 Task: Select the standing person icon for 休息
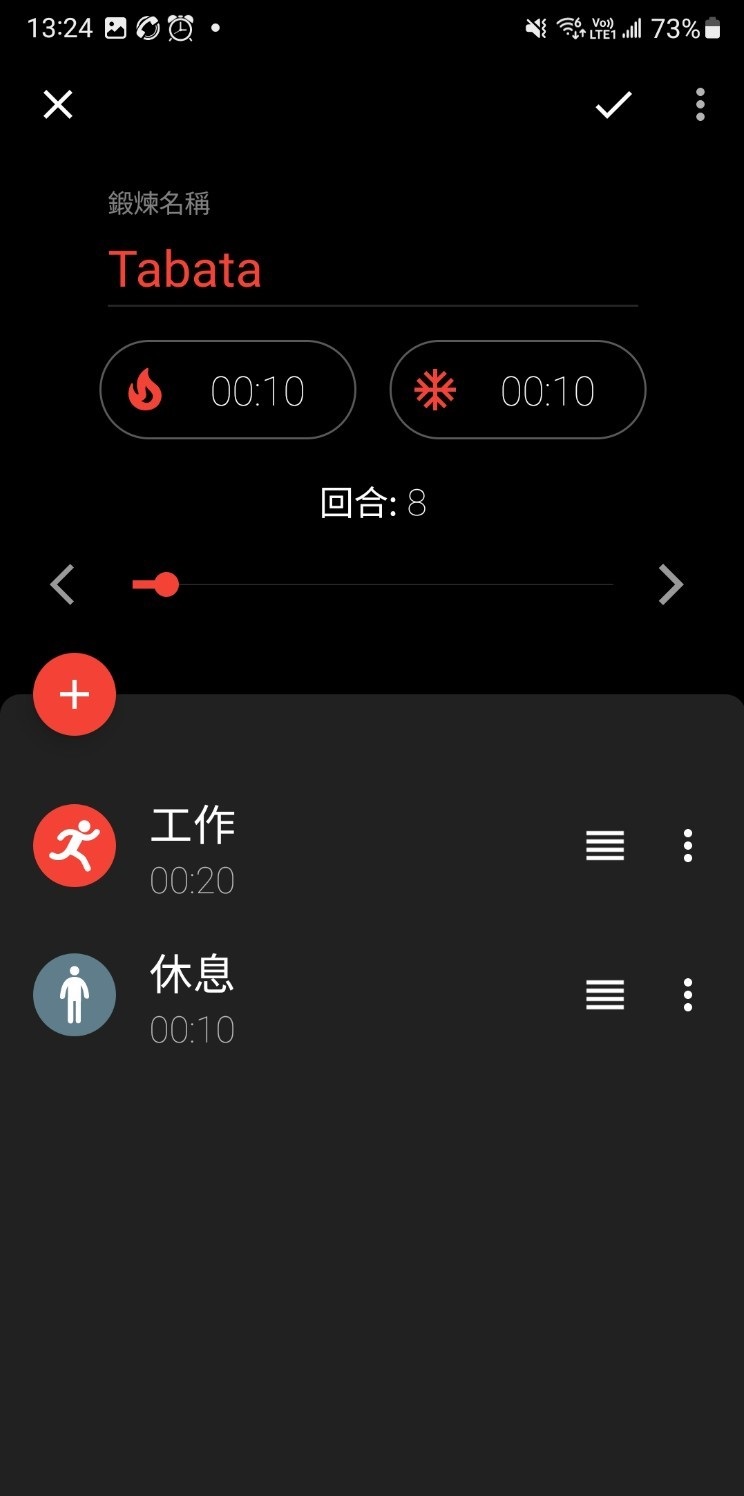[x=74, y=994]
